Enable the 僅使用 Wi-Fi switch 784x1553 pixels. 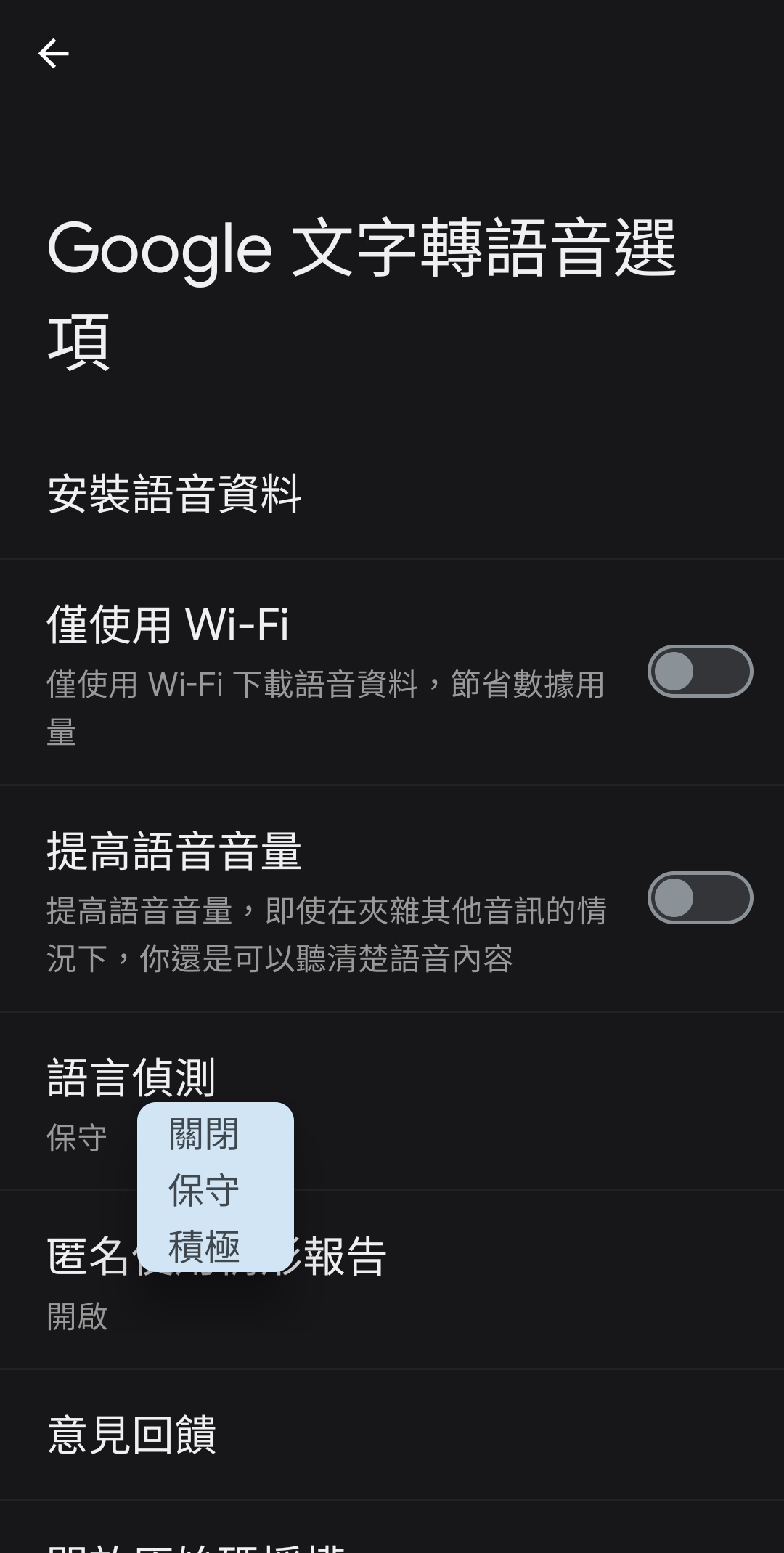pyautogui.click(x=700, y=672)
